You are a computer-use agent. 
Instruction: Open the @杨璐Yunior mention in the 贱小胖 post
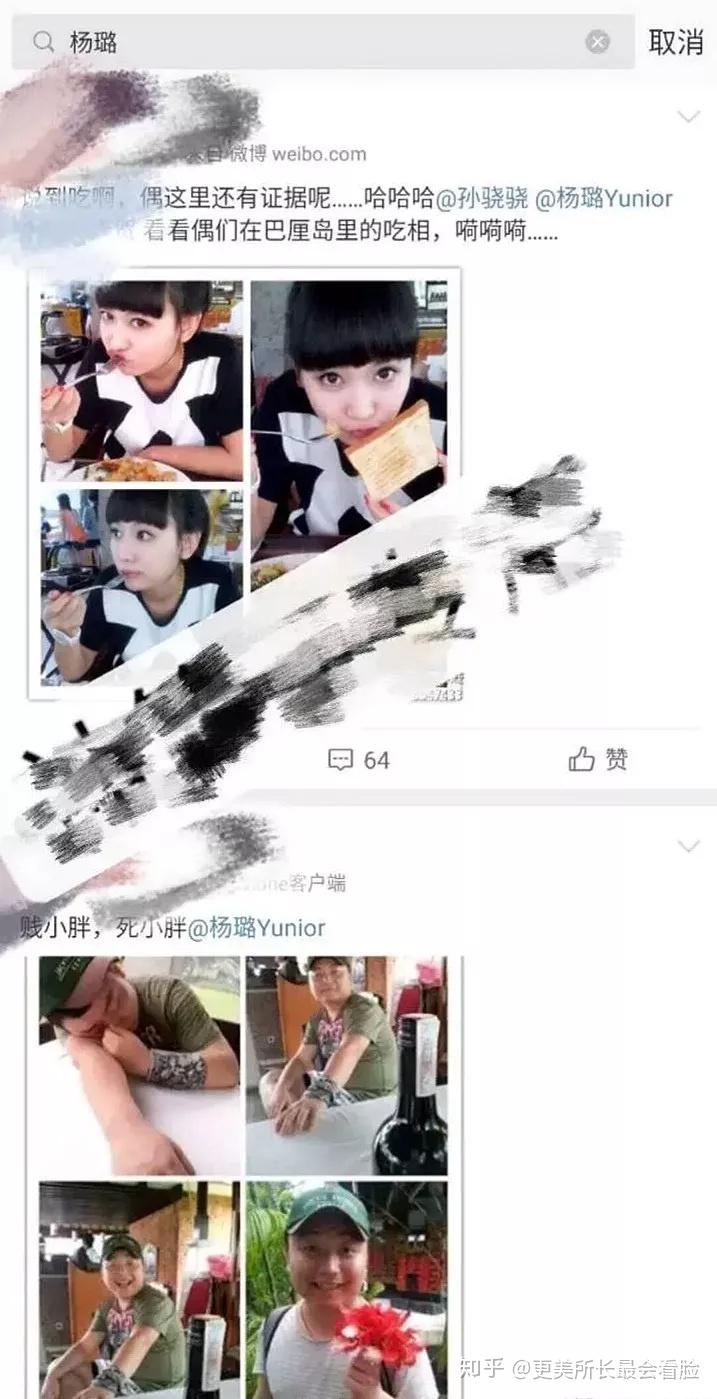pyautogui.click(x=256, y=928)
